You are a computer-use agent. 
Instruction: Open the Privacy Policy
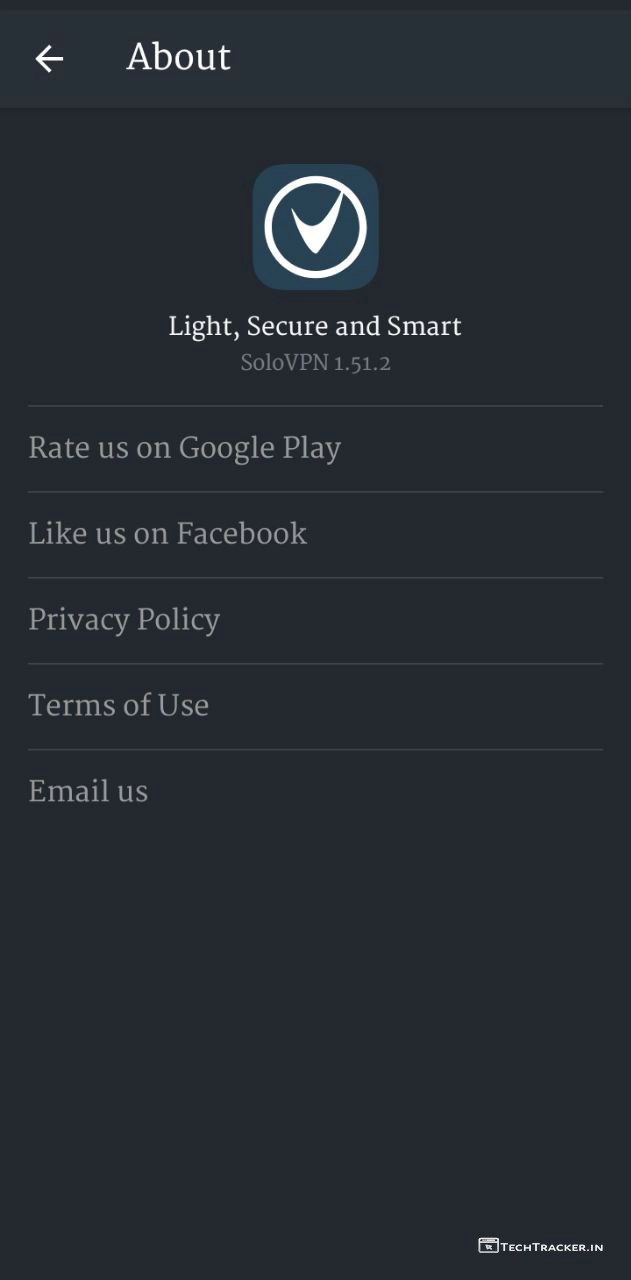[x=124, y=620]
